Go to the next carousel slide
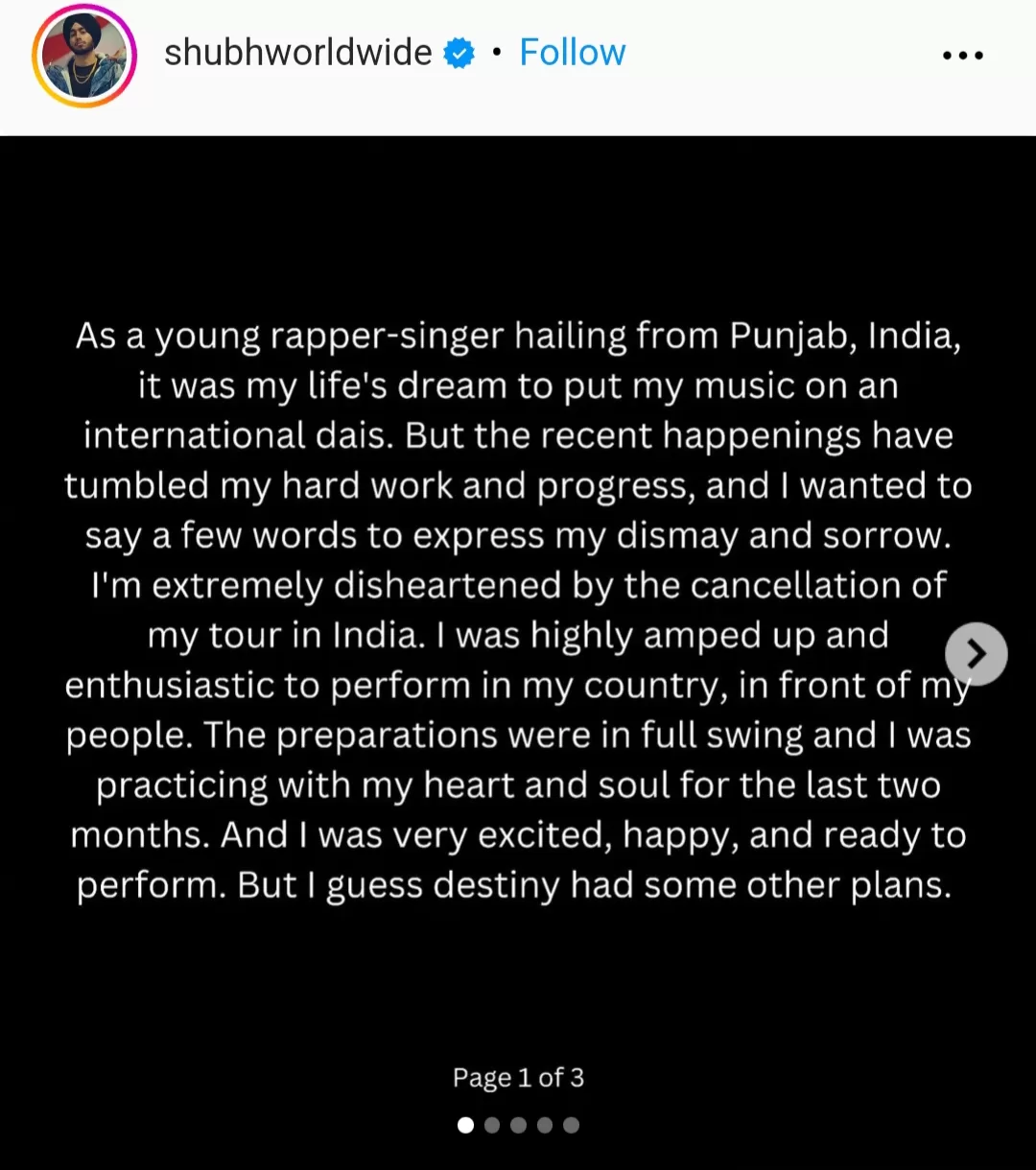Image resolution: width=1036 pixels, height=1170 pixels. [976, 654]
